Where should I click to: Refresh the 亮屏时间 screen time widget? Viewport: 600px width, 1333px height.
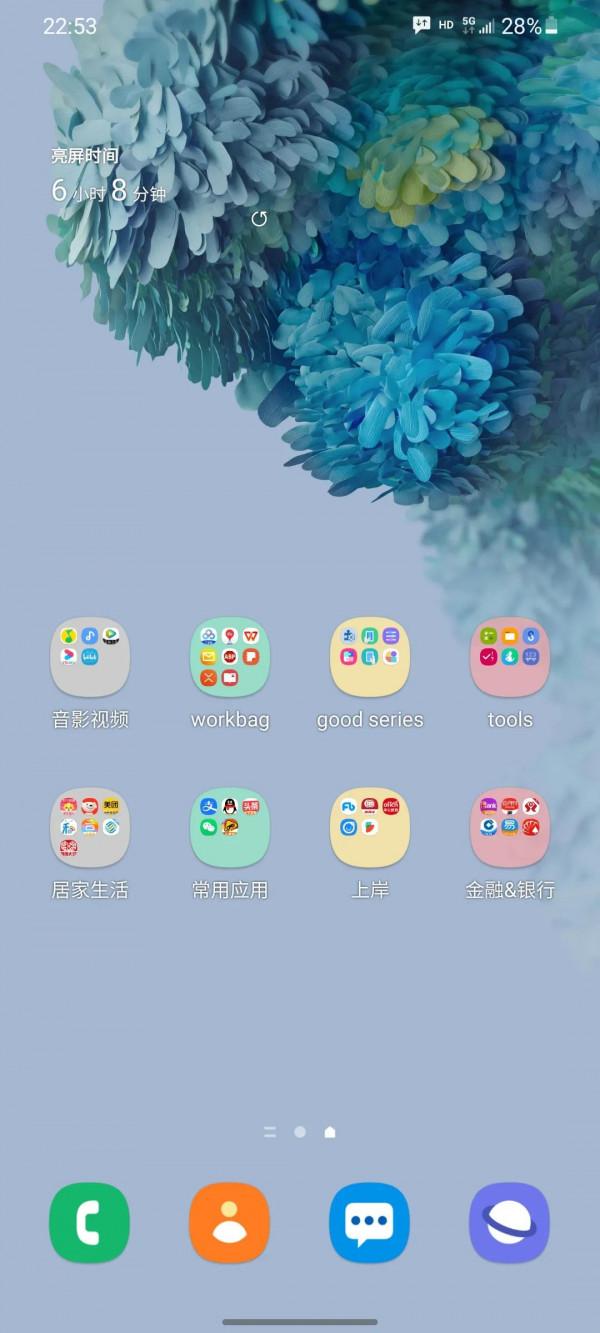click(x=260, y=219)
